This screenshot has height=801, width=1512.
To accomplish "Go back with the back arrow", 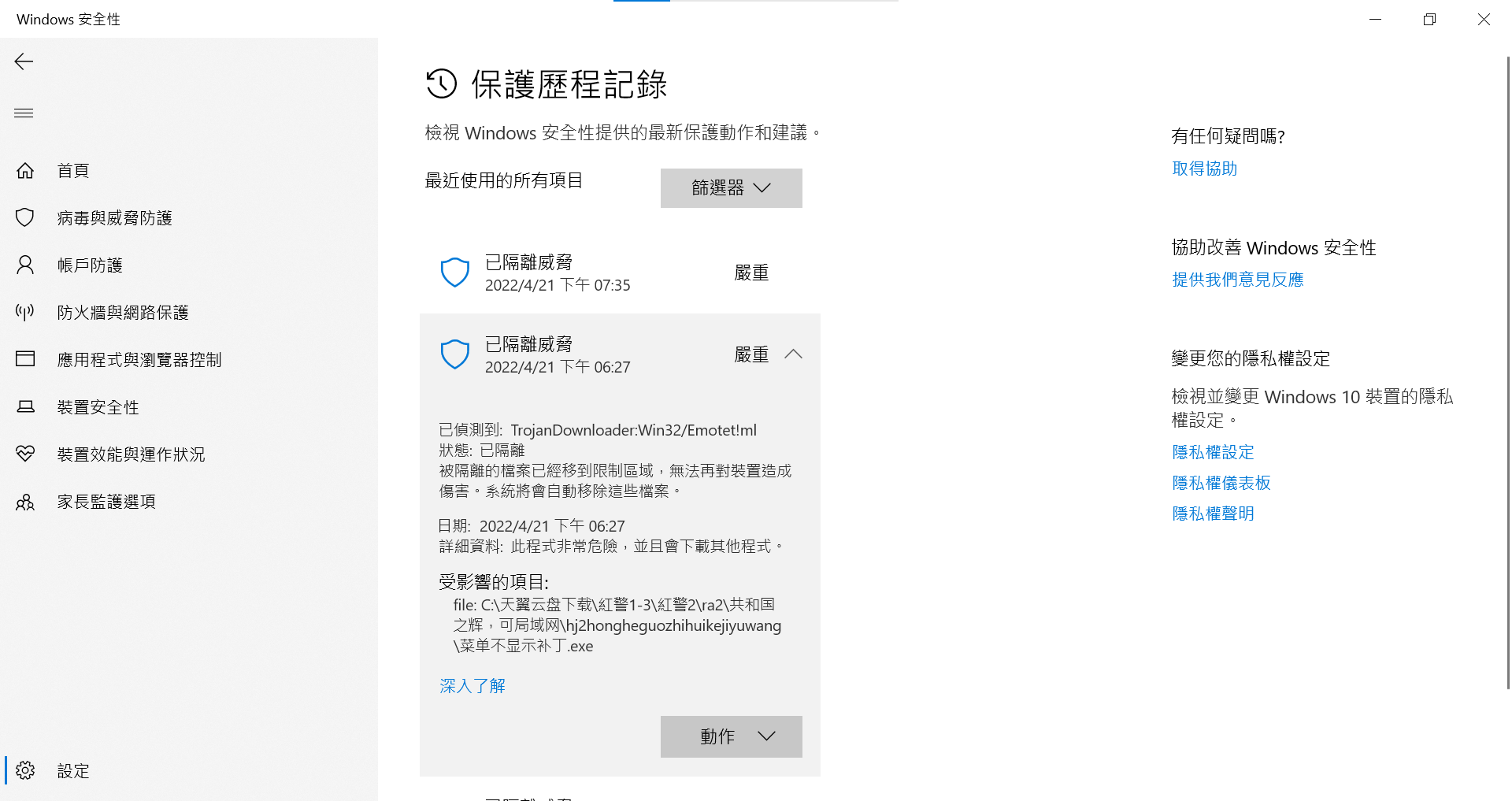I will click(x=24, y=61).
